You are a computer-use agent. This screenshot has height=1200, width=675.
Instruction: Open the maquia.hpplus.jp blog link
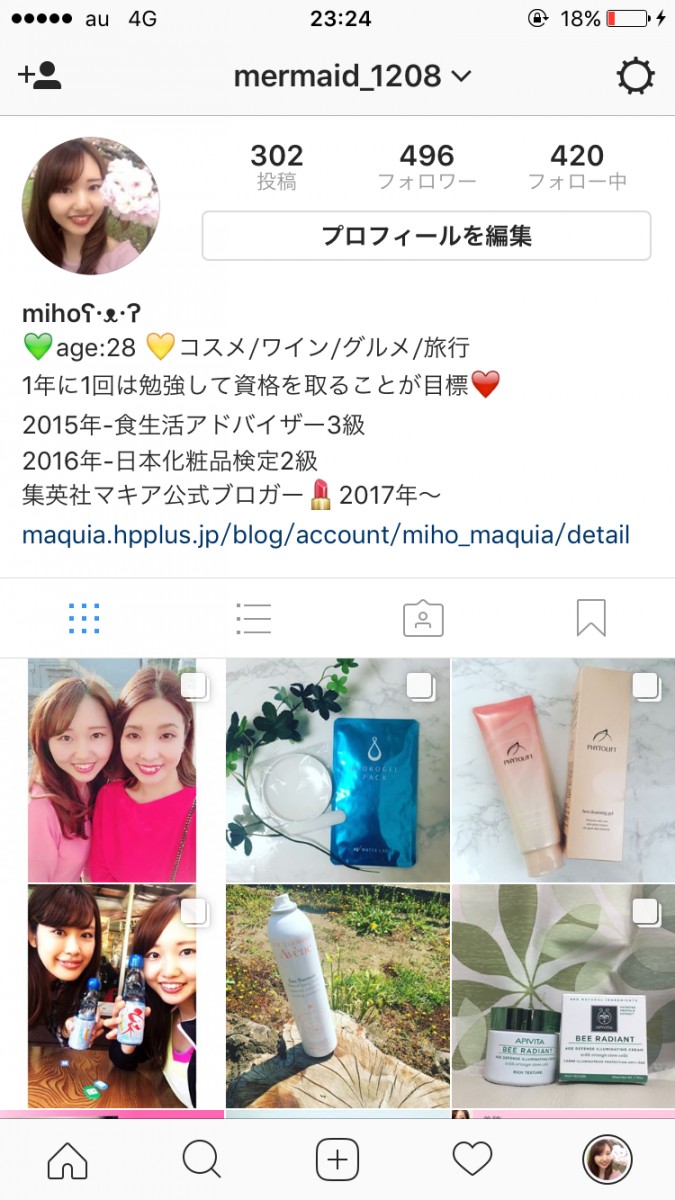coord(326,534)
